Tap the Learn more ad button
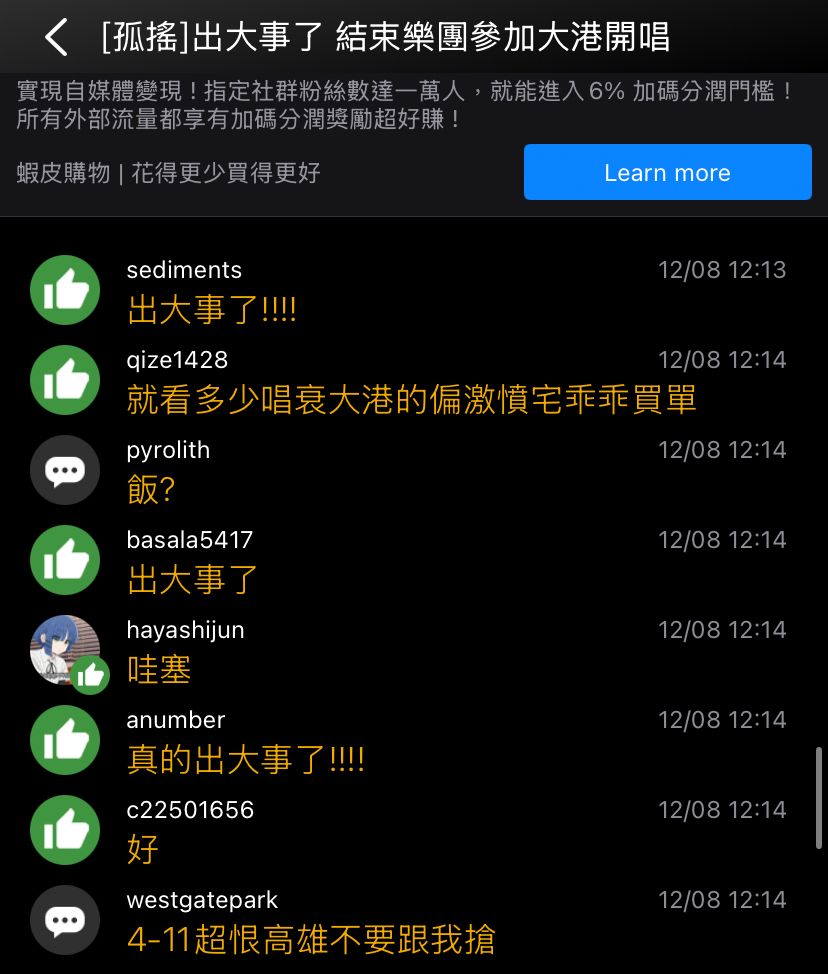The image size is (828, 974). click(667, 172)
